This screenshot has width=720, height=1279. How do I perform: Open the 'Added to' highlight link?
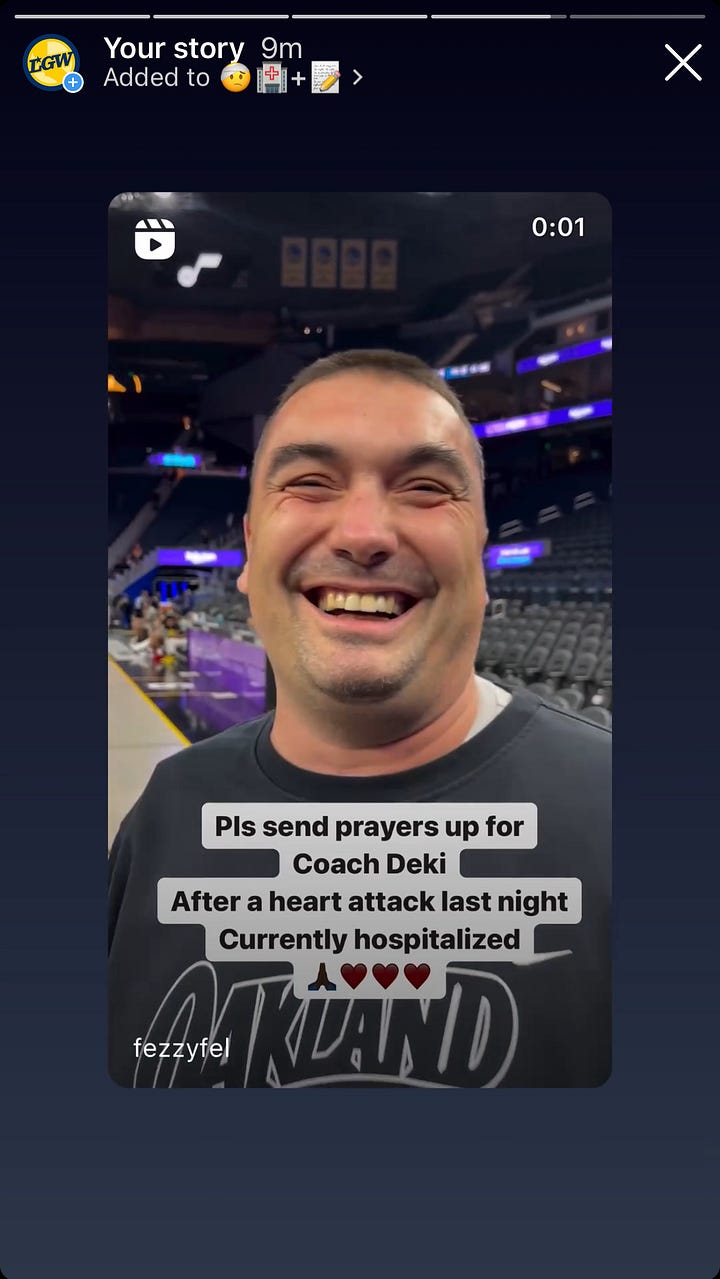click(232, 78)
